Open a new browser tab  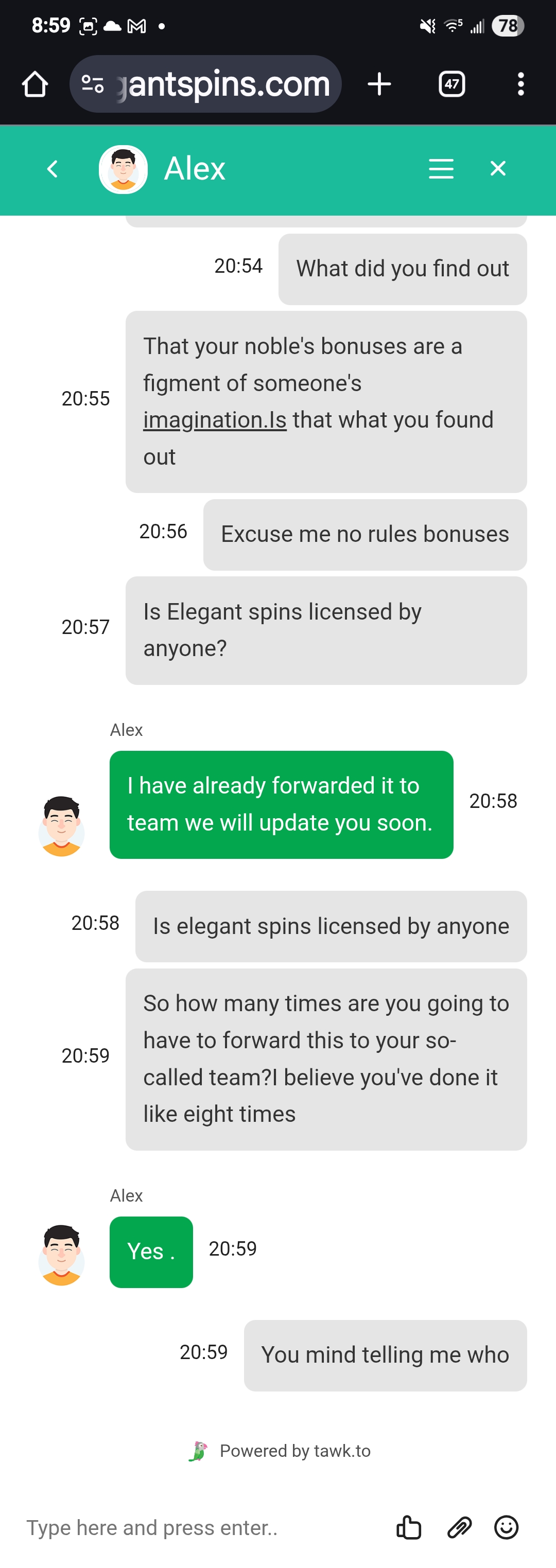pos(379,84)
